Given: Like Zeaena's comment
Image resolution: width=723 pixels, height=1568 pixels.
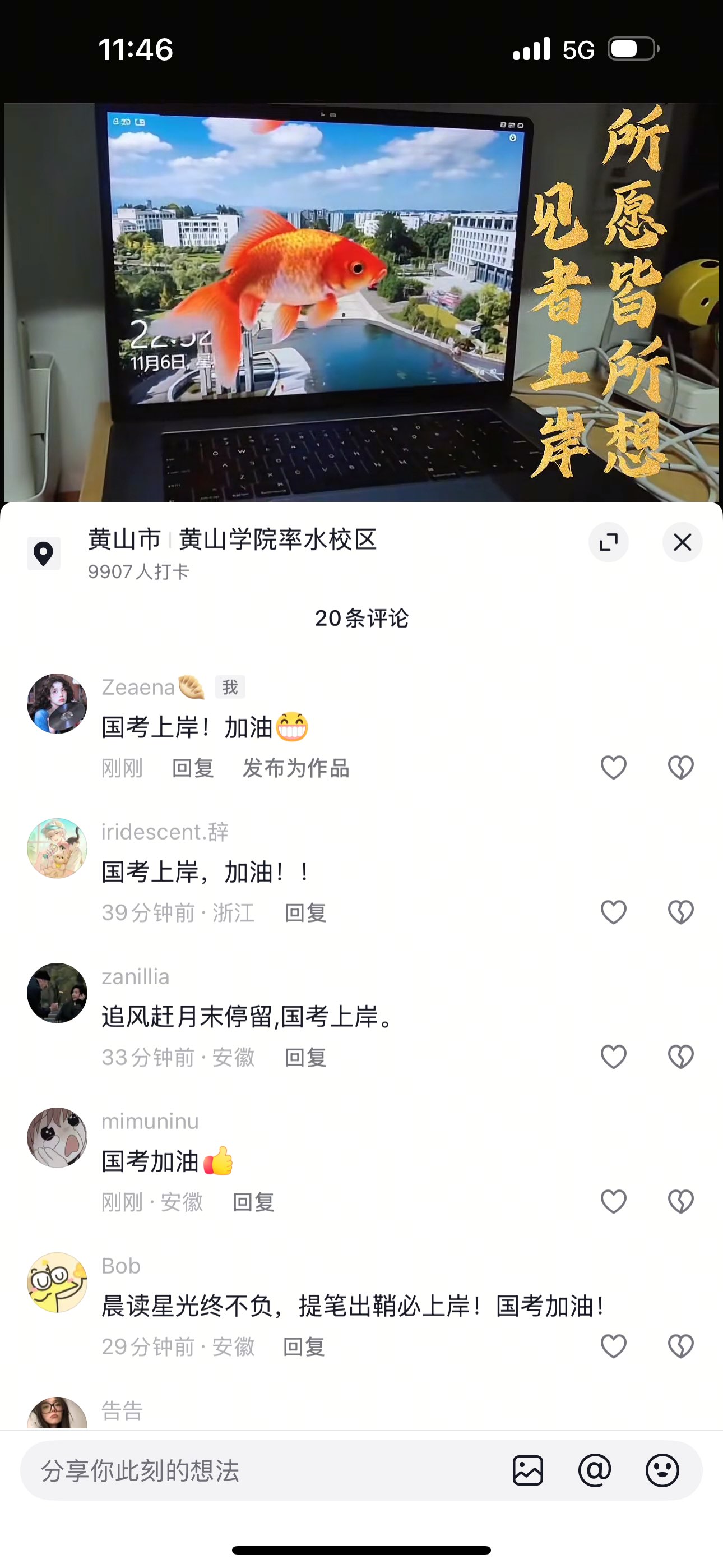Looking at the screenshot, I should (614, 768).
